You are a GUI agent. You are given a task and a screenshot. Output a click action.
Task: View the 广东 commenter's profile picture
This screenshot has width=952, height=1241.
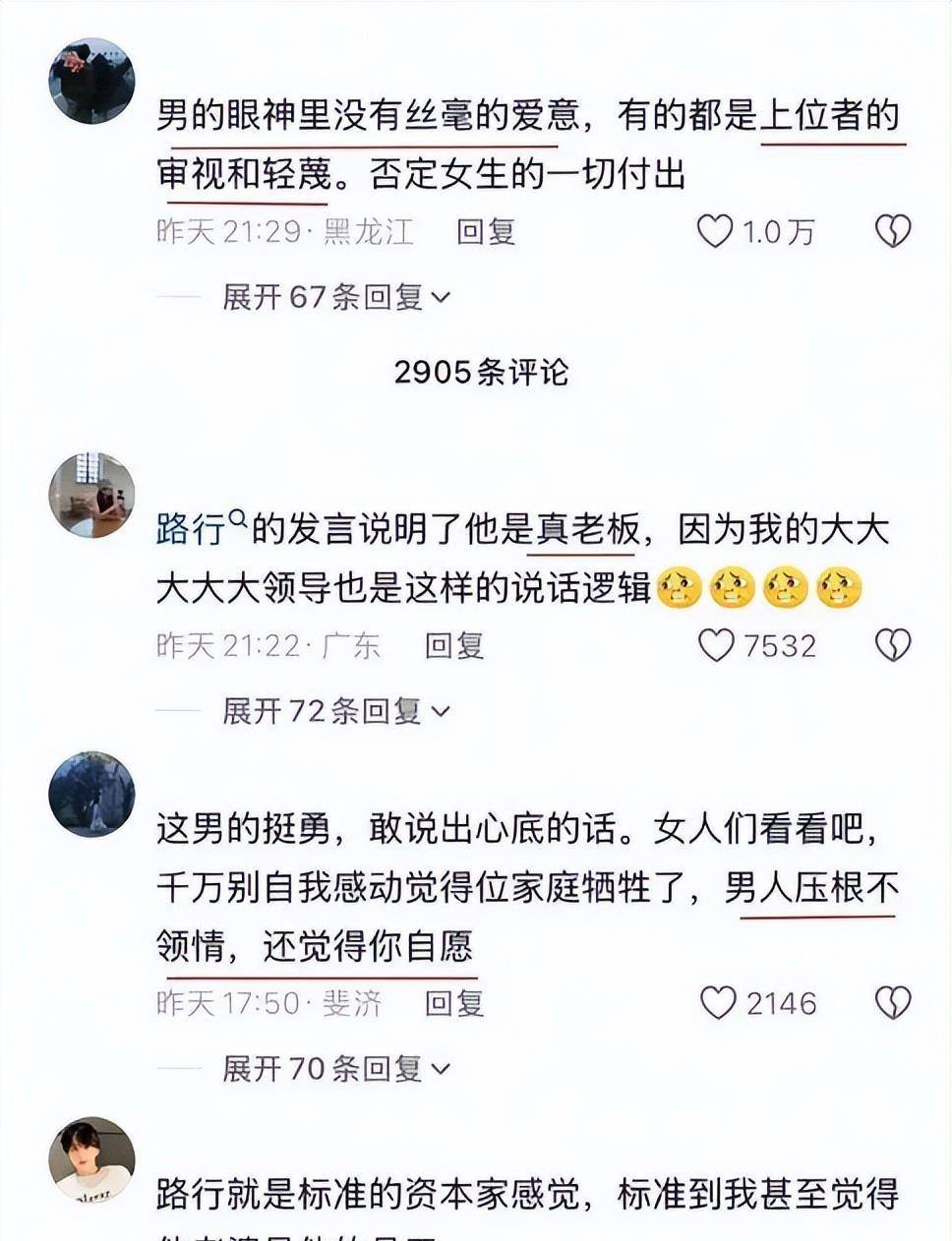(91, 495)
